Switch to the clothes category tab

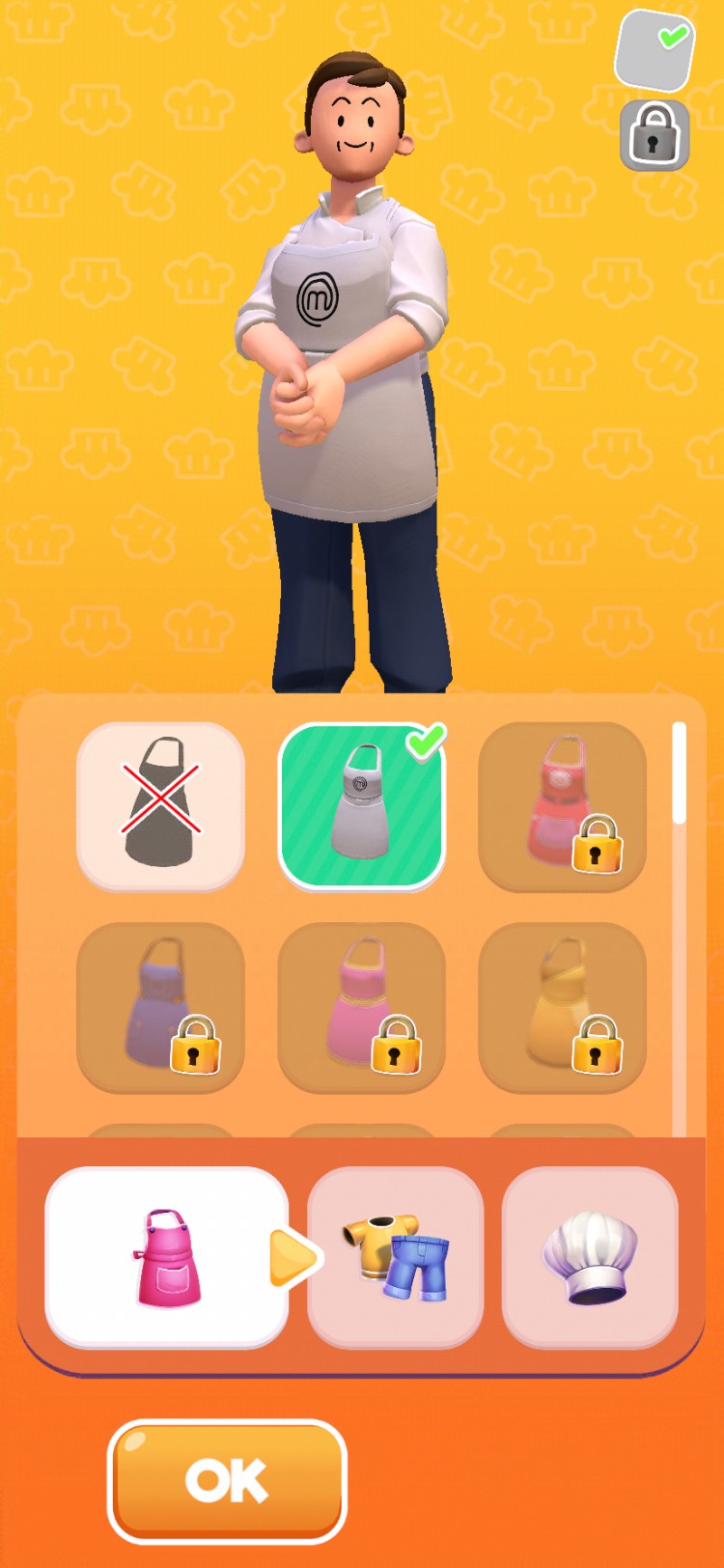[395, 1257]
